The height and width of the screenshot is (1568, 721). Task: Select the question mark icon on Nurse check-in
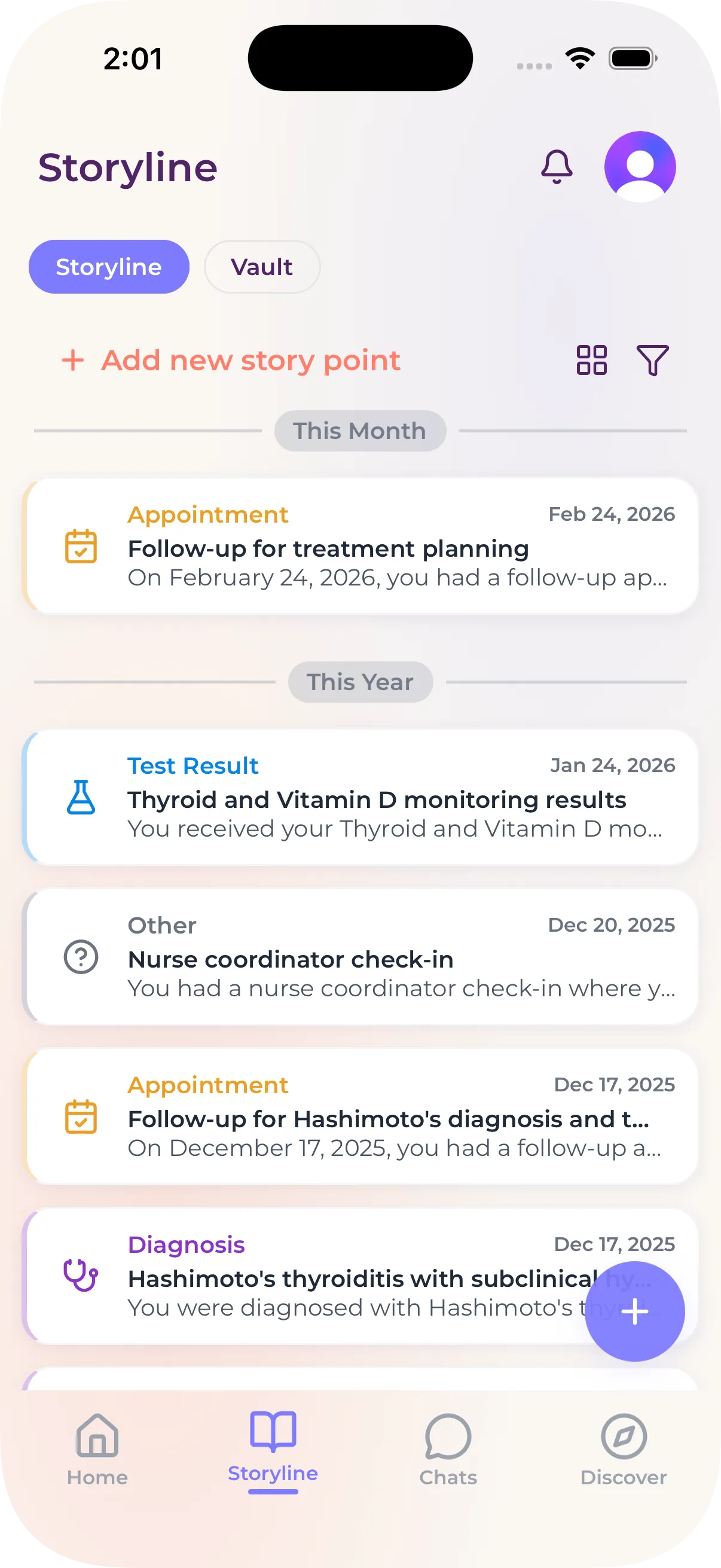(x=81, y=957)
